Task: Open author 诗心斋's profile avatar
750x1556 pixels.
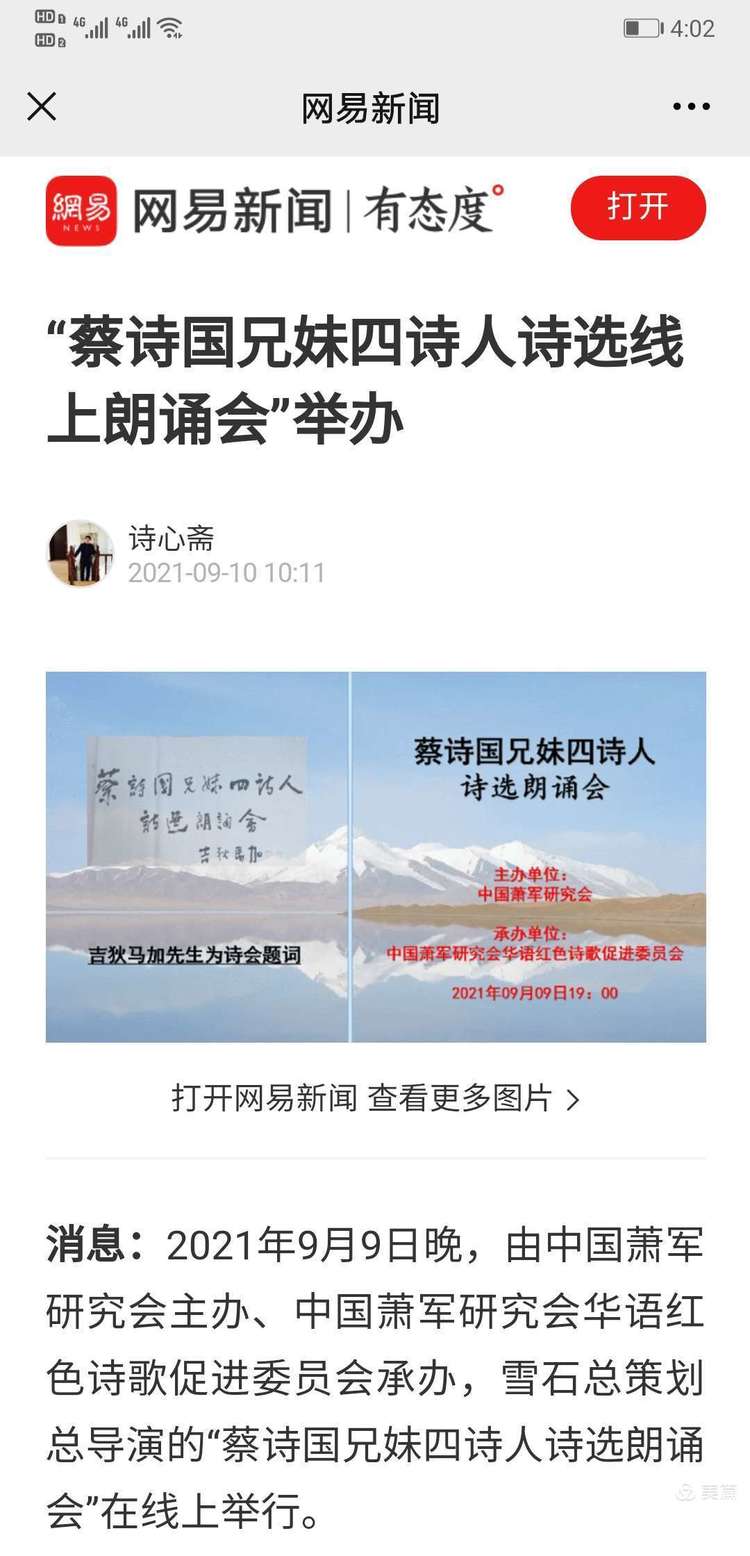Action: click(80, 552)
